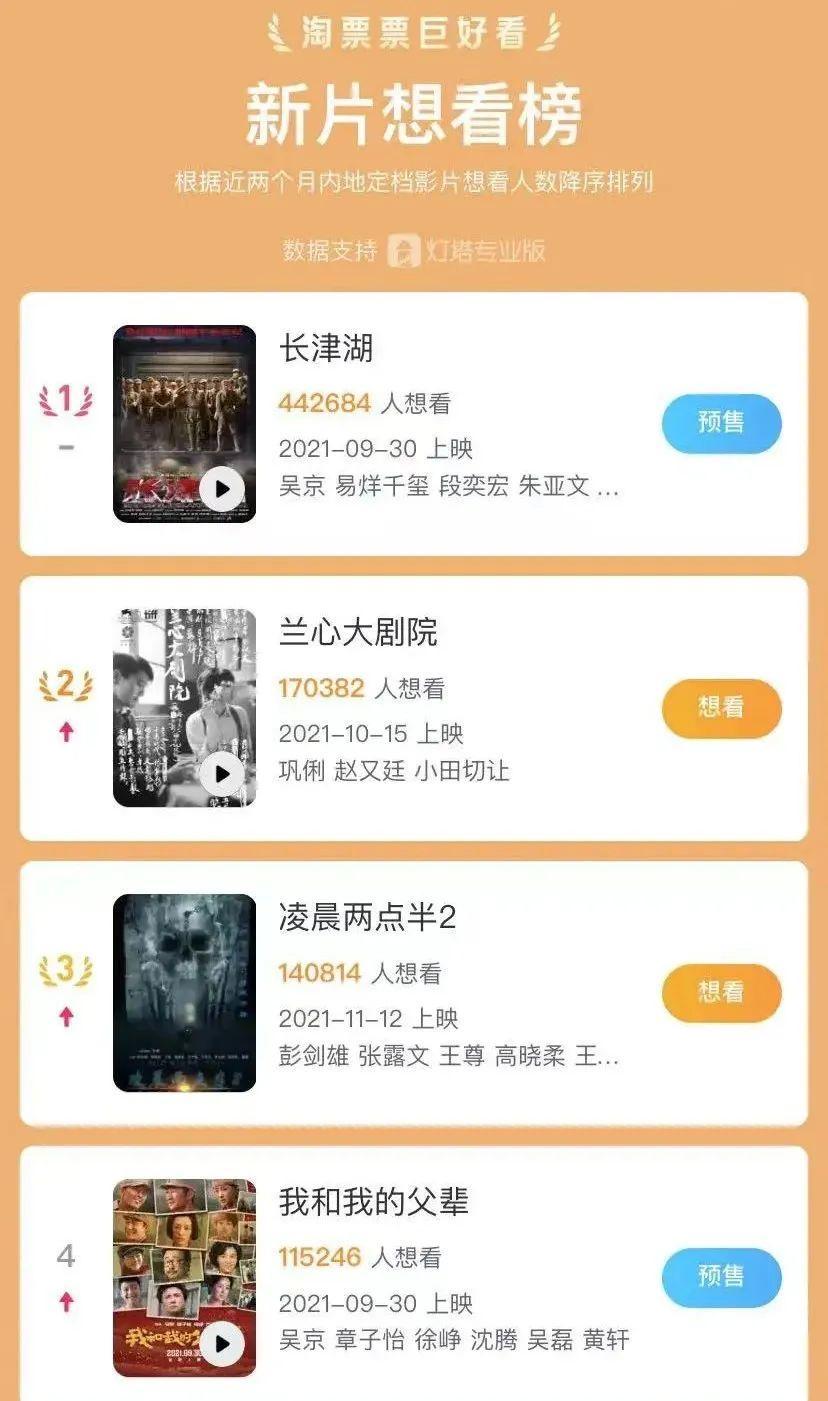The height and width of the screenshot is (1401, 828).
Task: Open the 预售 button for 长津湖
Action: click(x=722, y=424)
